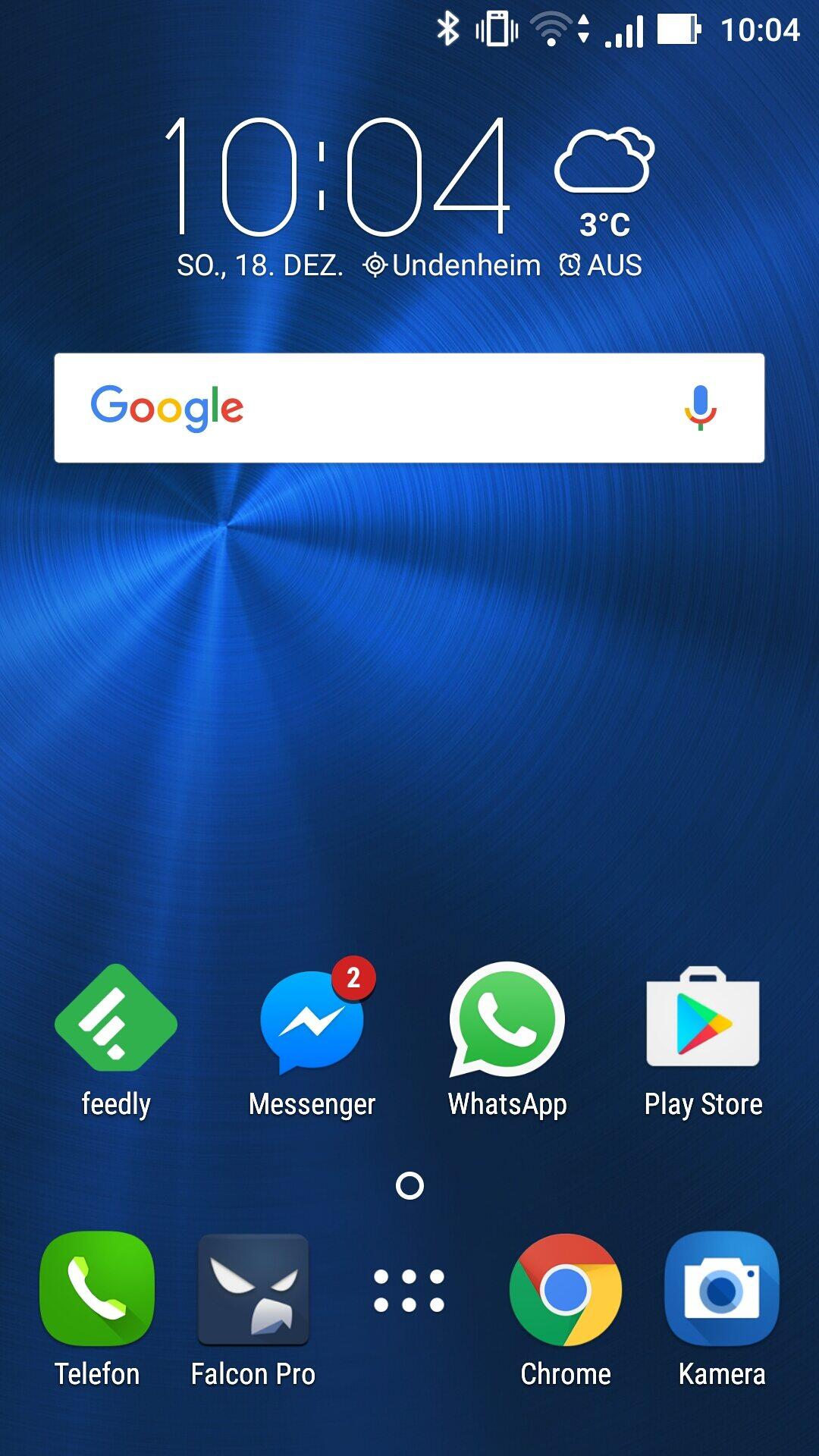
Task: Launch the Play Store
Action: [x=703, y=1020]
